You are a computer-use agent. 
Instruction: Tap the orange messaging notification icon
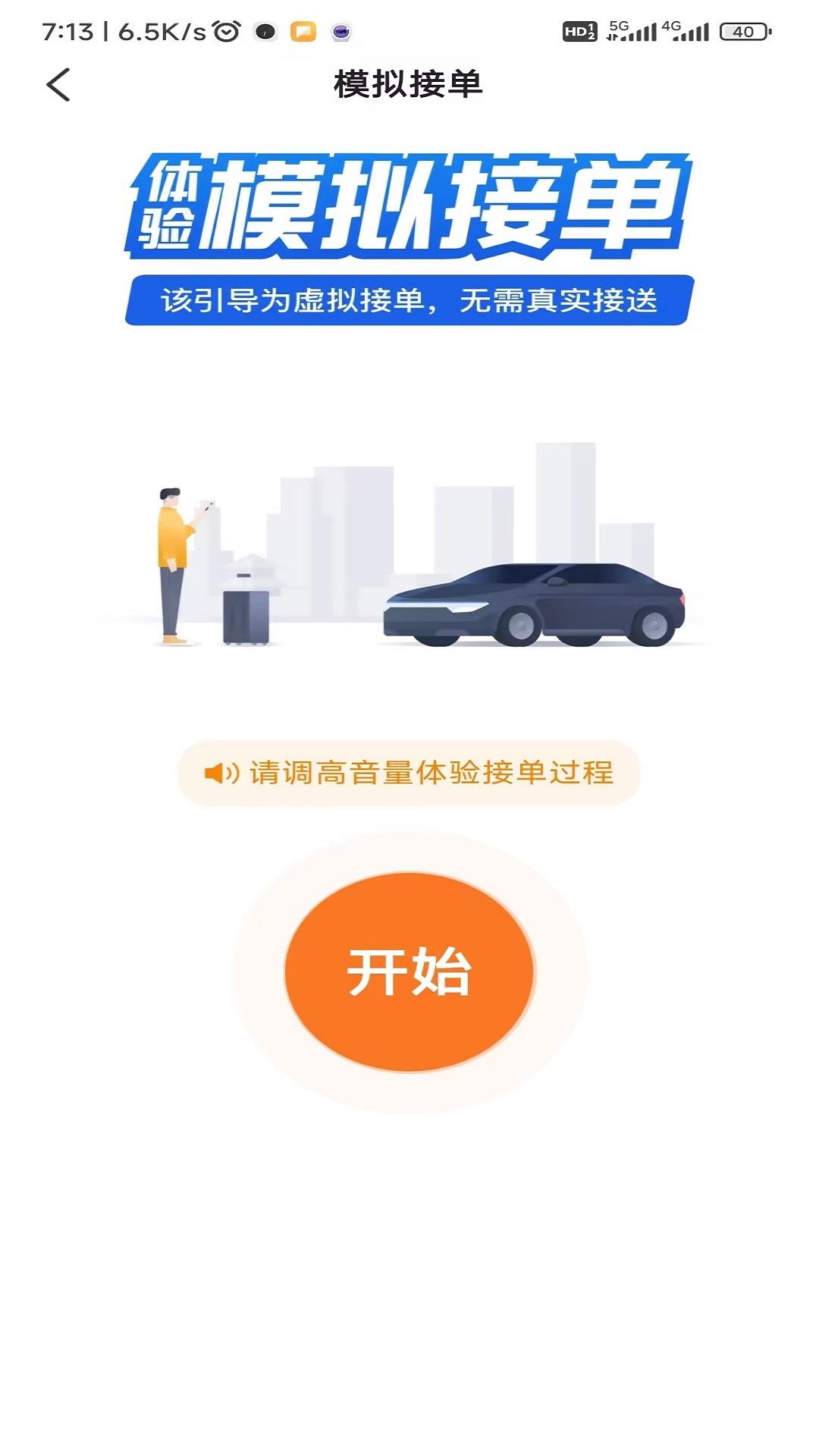(303, 31)
